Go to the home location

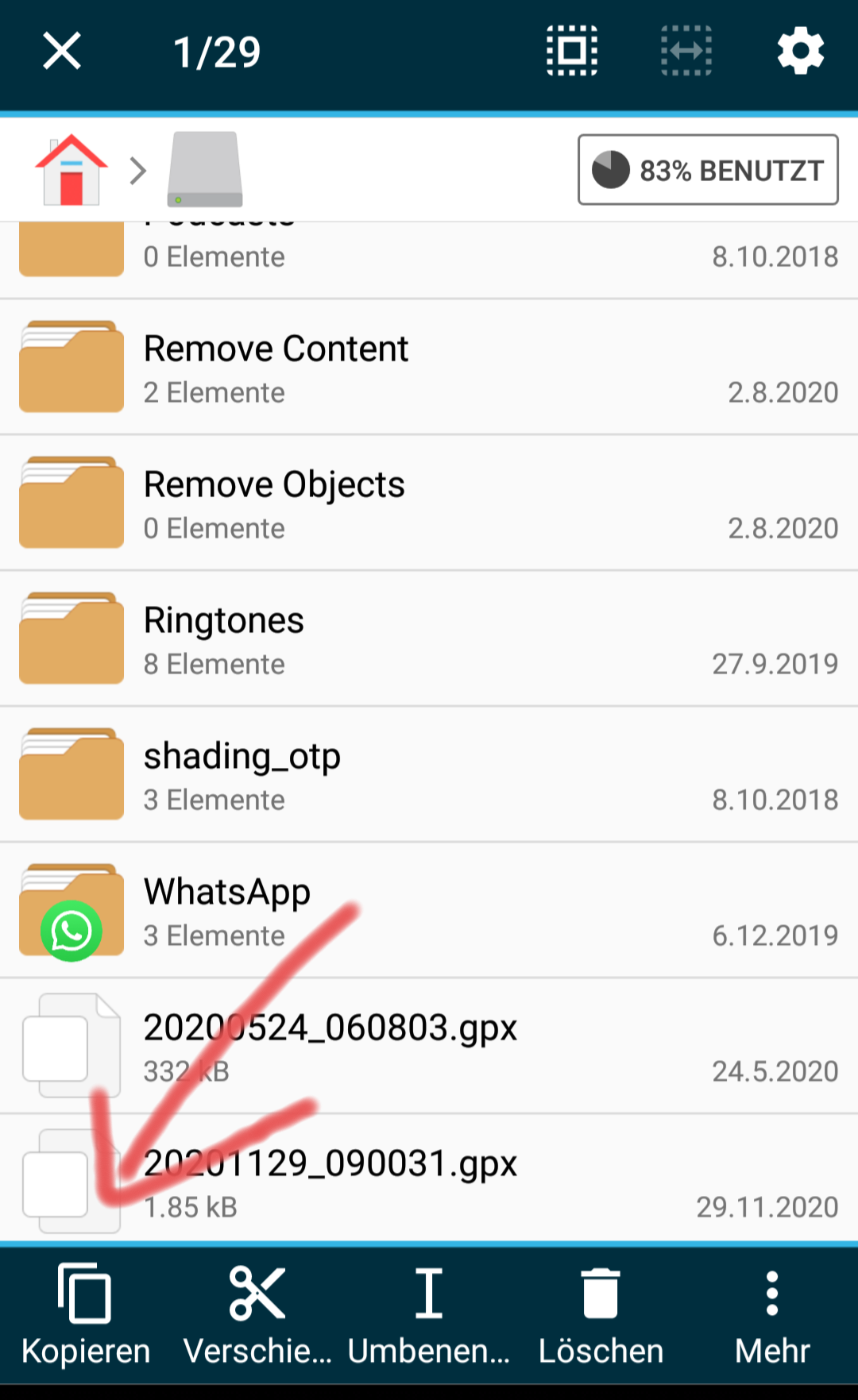point(71,170)
